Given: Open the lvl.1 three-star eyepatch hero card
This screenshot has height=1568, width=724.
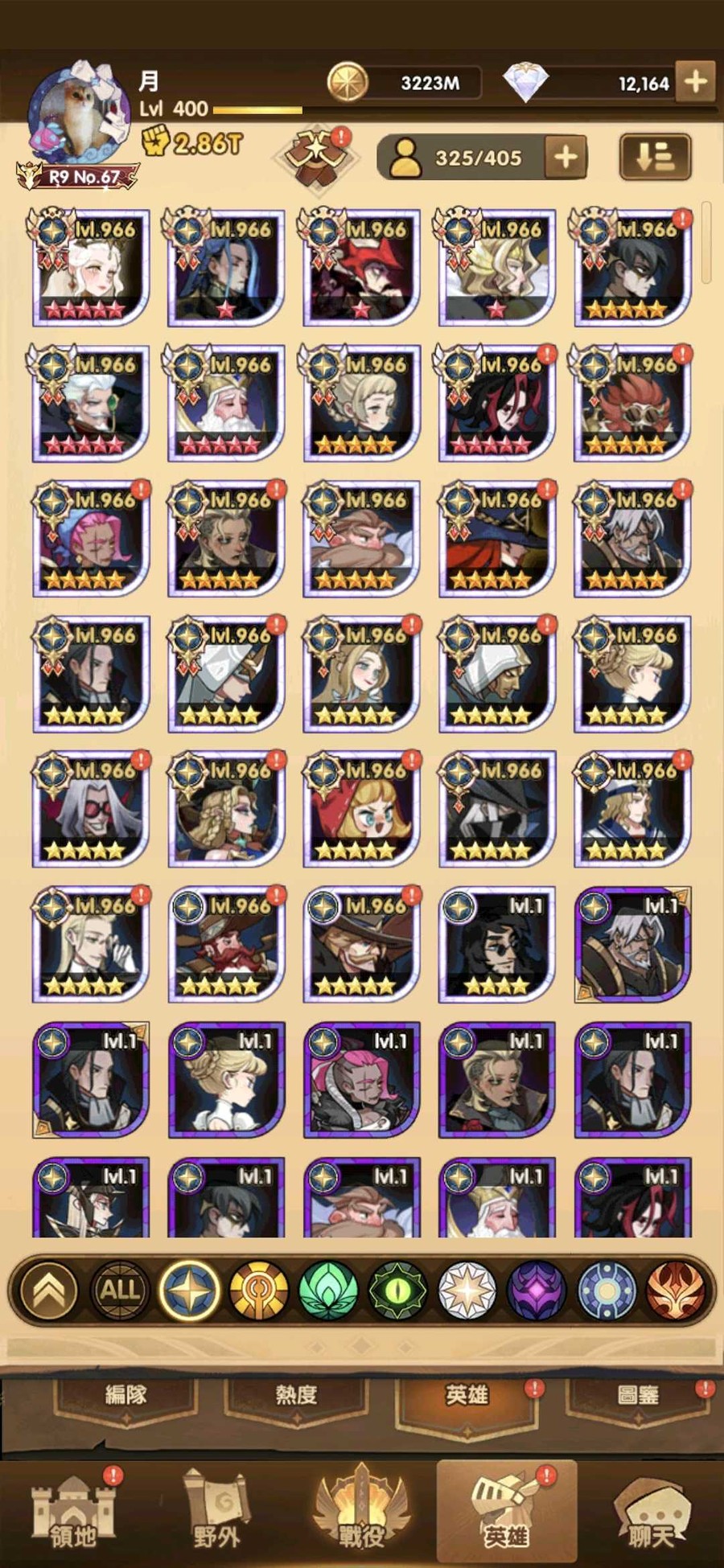Looking at the screenshot, I should pos(496,945).
